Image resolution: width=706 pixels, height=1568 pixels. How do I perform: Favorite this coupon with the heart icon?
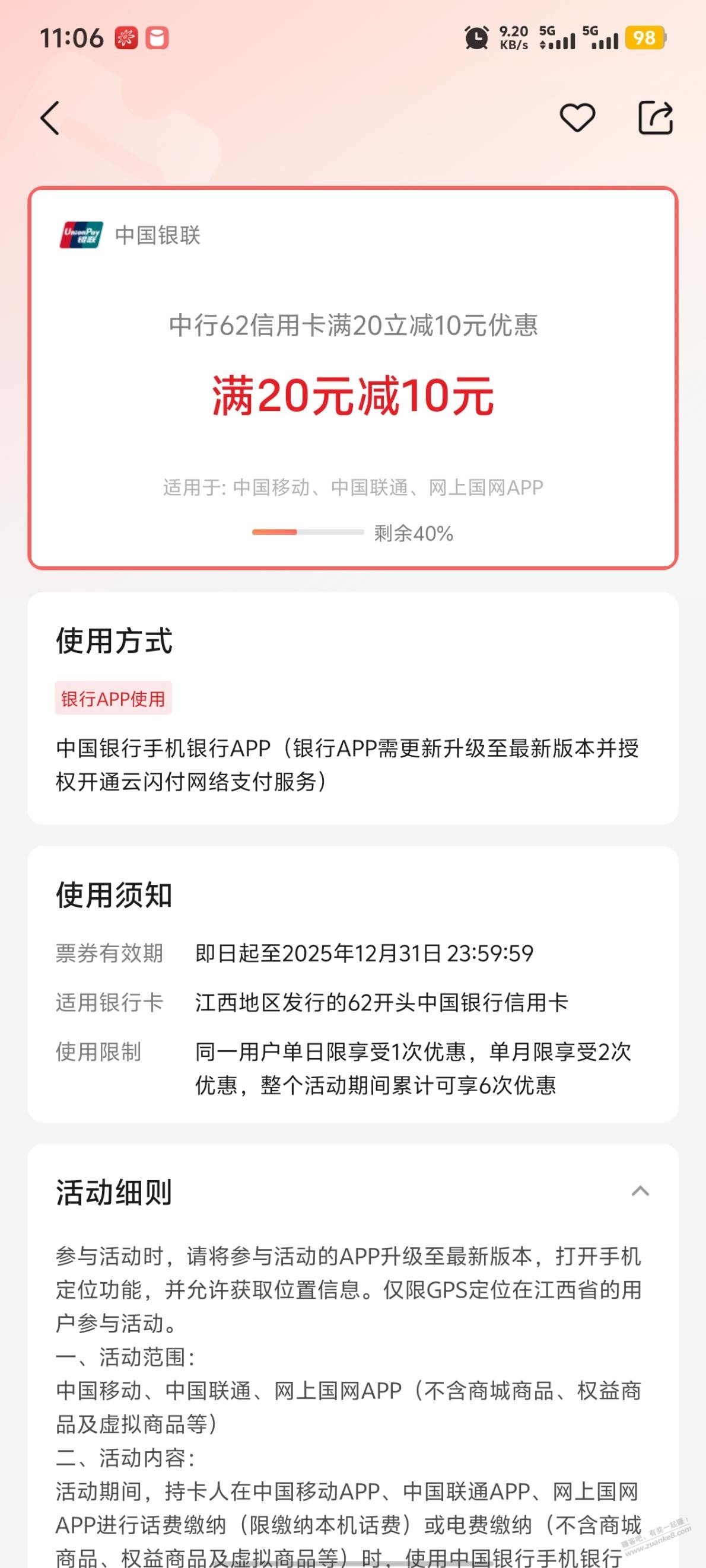point(576,117)
